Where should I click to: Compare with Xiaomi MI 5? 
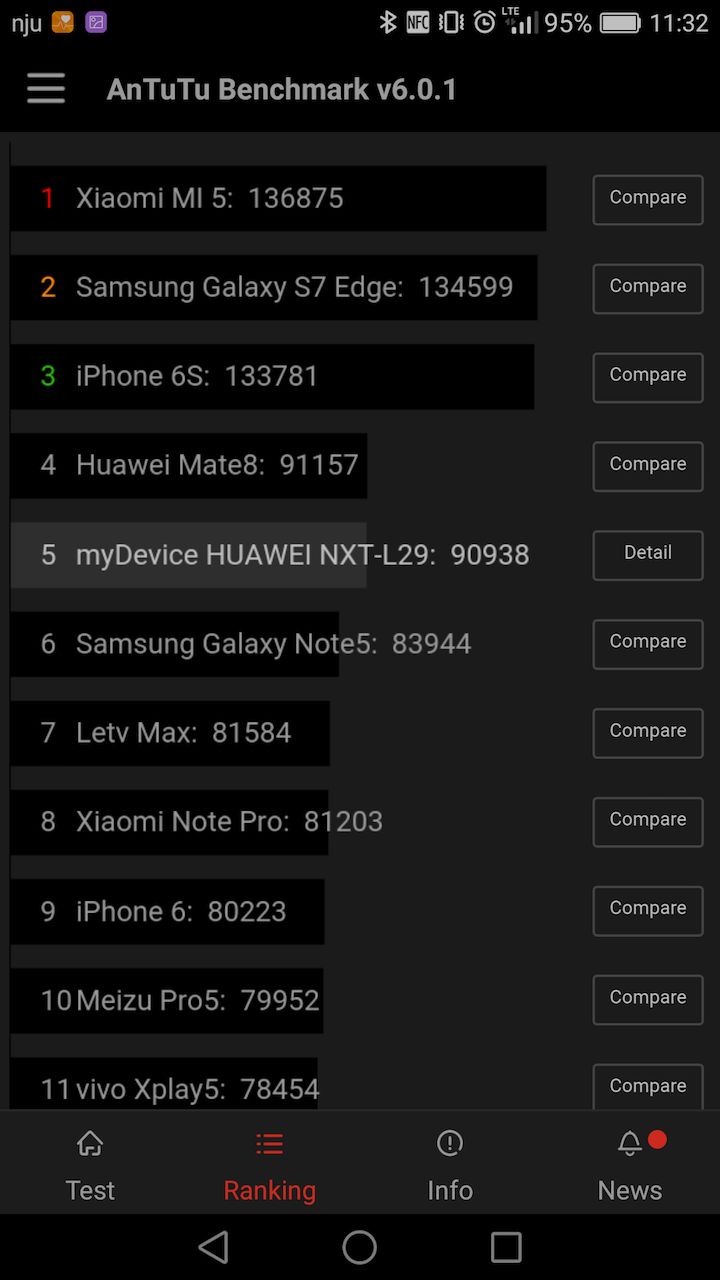(648, 199)
